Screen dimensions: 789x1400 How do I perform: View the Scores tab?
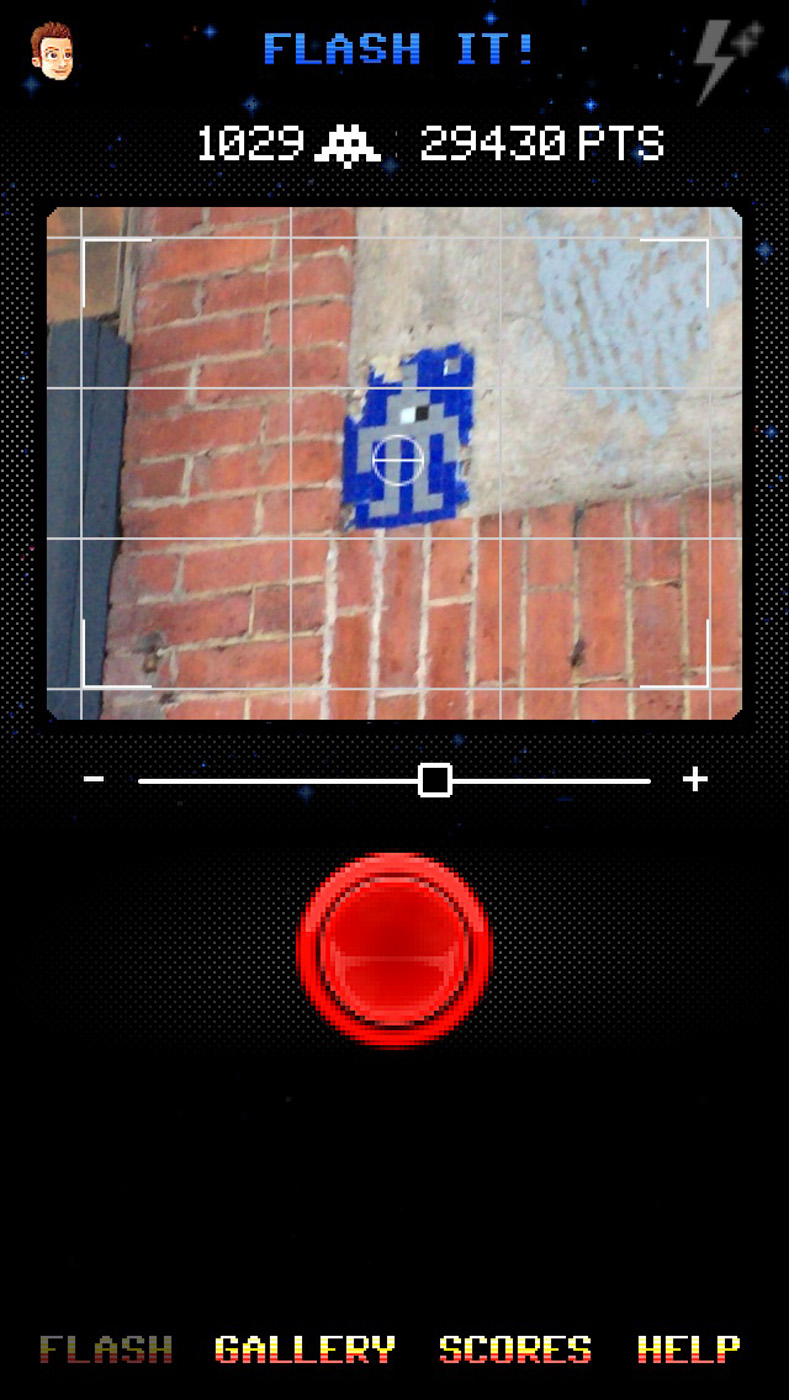coord(515,1349)
